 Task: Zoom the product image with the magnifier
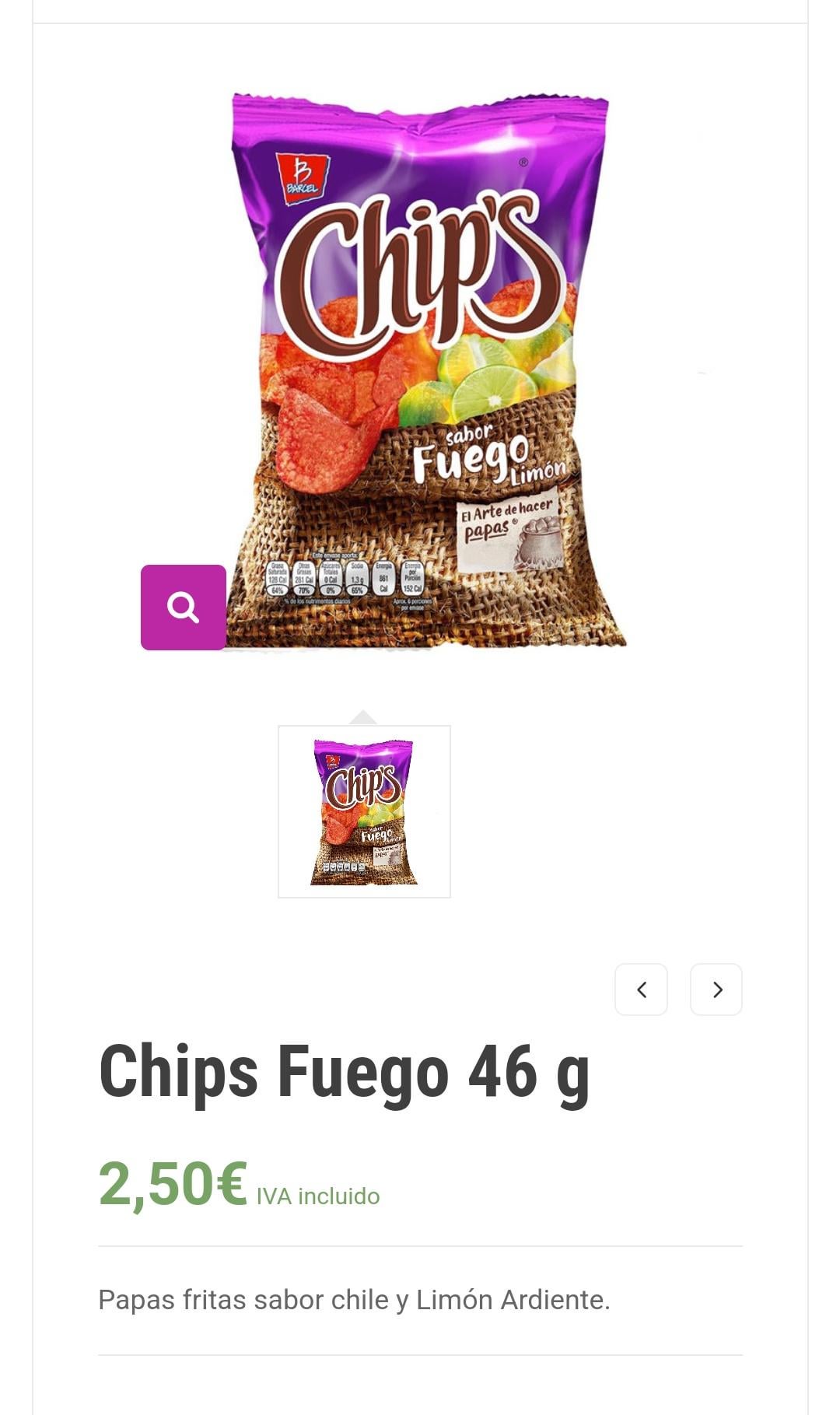[184, 608]
